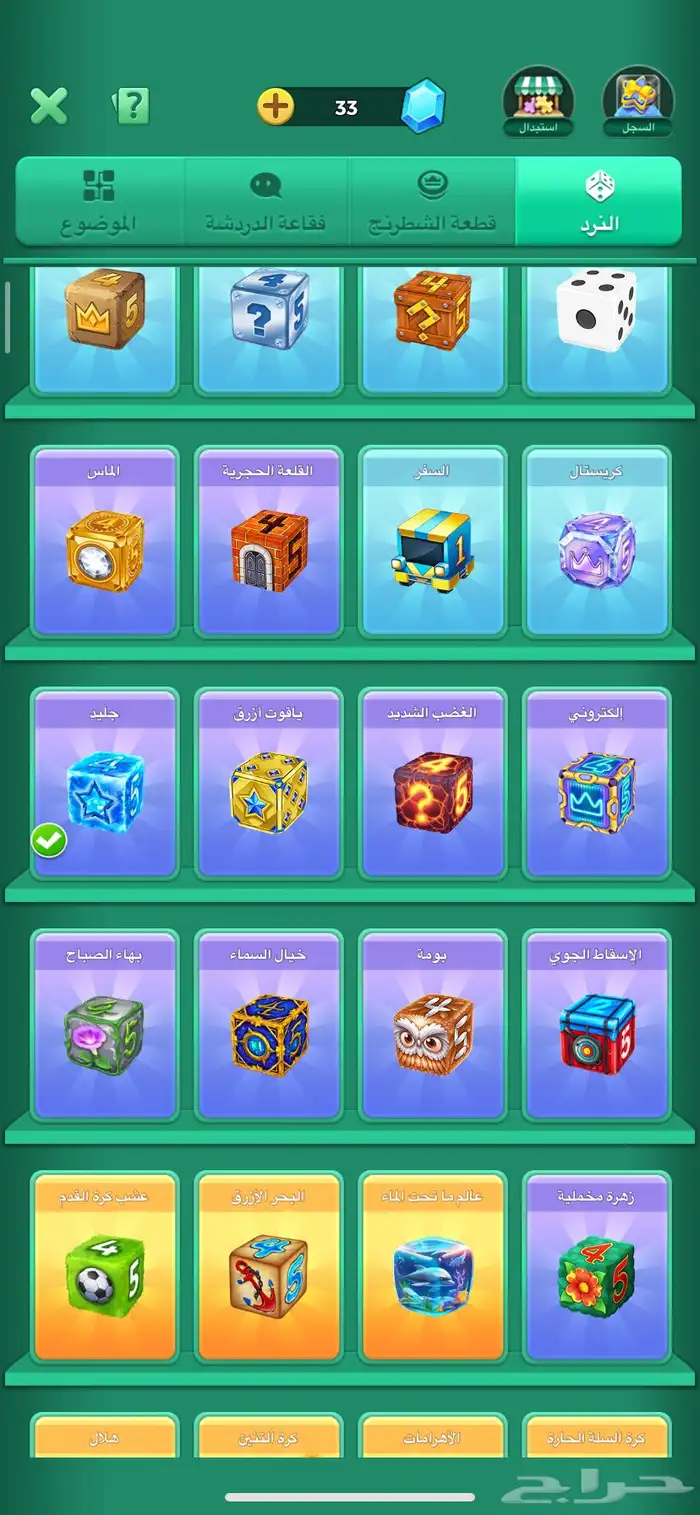The image size is (700, 1515).
Task: Pick the البحر الأزرق anchor dice
Action: tap(268, 1267)
